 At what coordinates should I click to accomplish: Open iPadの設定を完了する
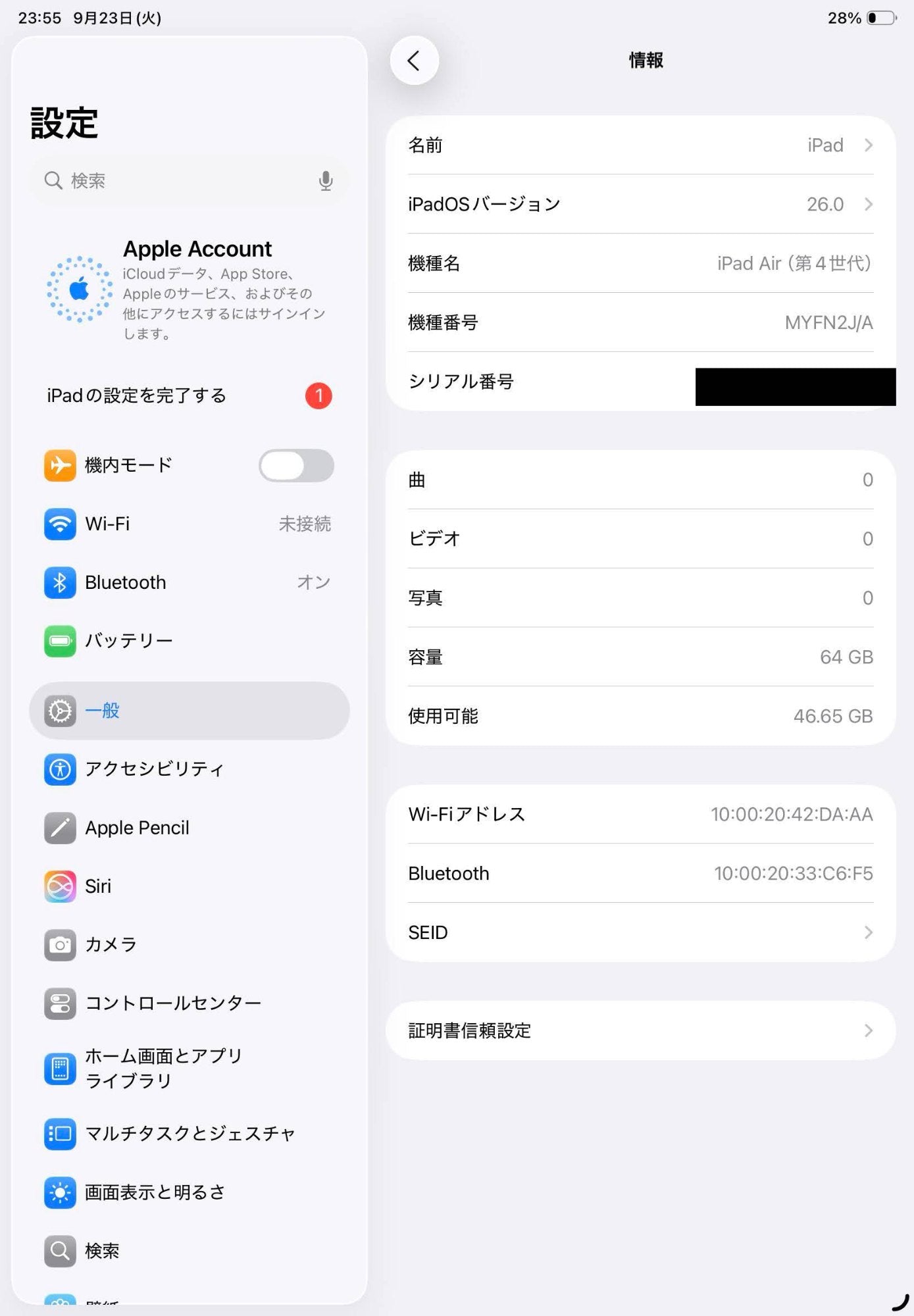pyautogui.click(x=189, y=395)
